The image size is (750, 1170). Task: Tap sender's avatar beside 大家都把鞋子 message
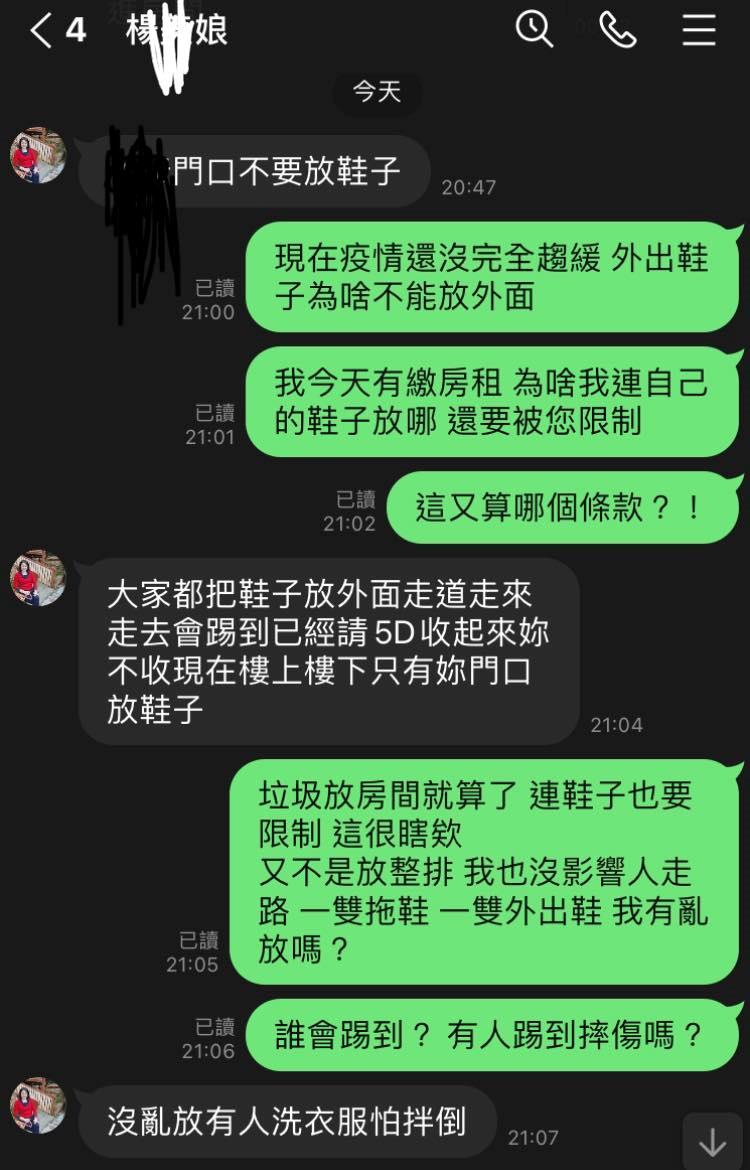click(x=38, y=578)
